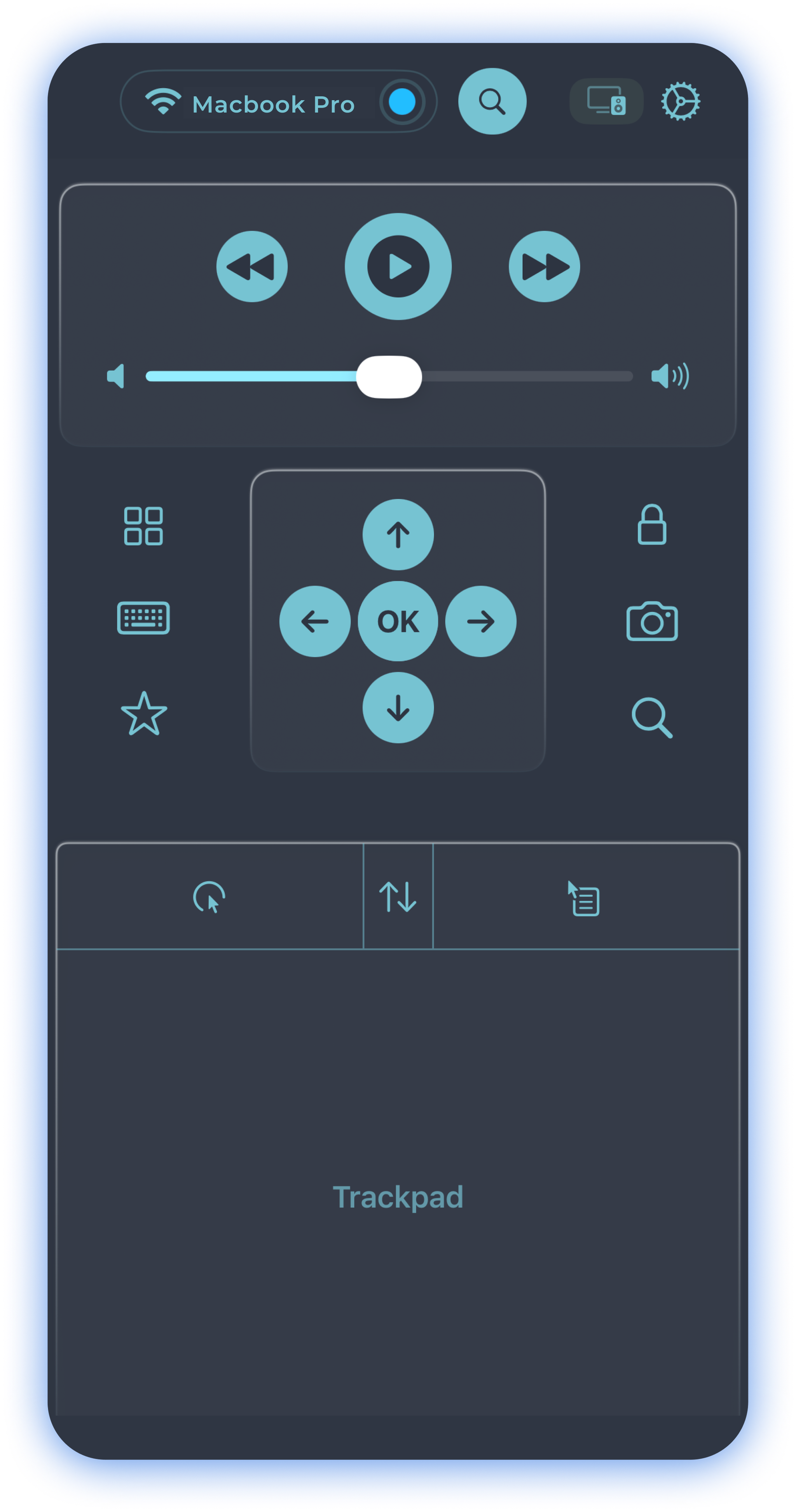Tap the max volume speaker icon

point(670,376)
